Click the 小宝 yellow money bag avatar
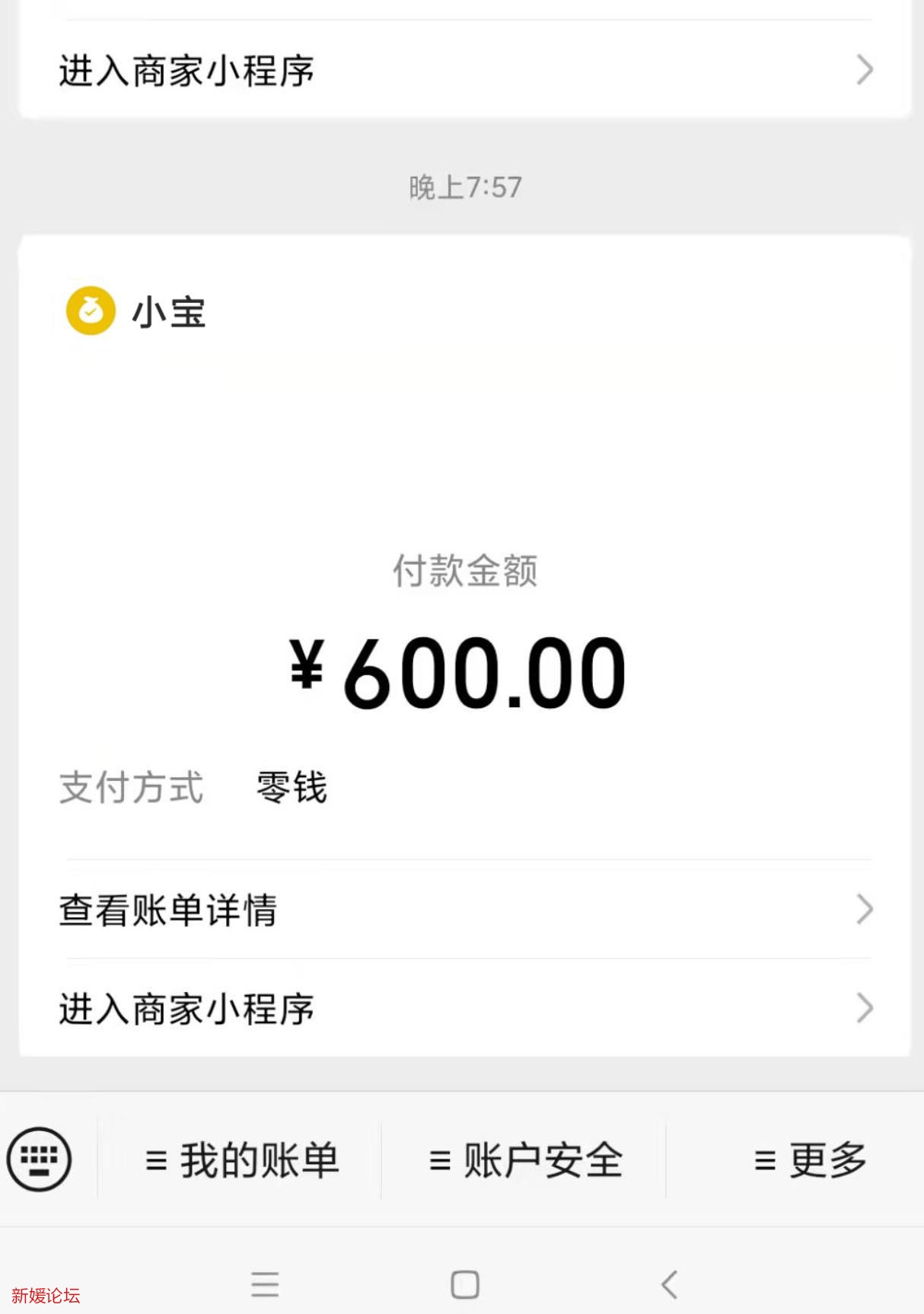 (x=91, y=309)
